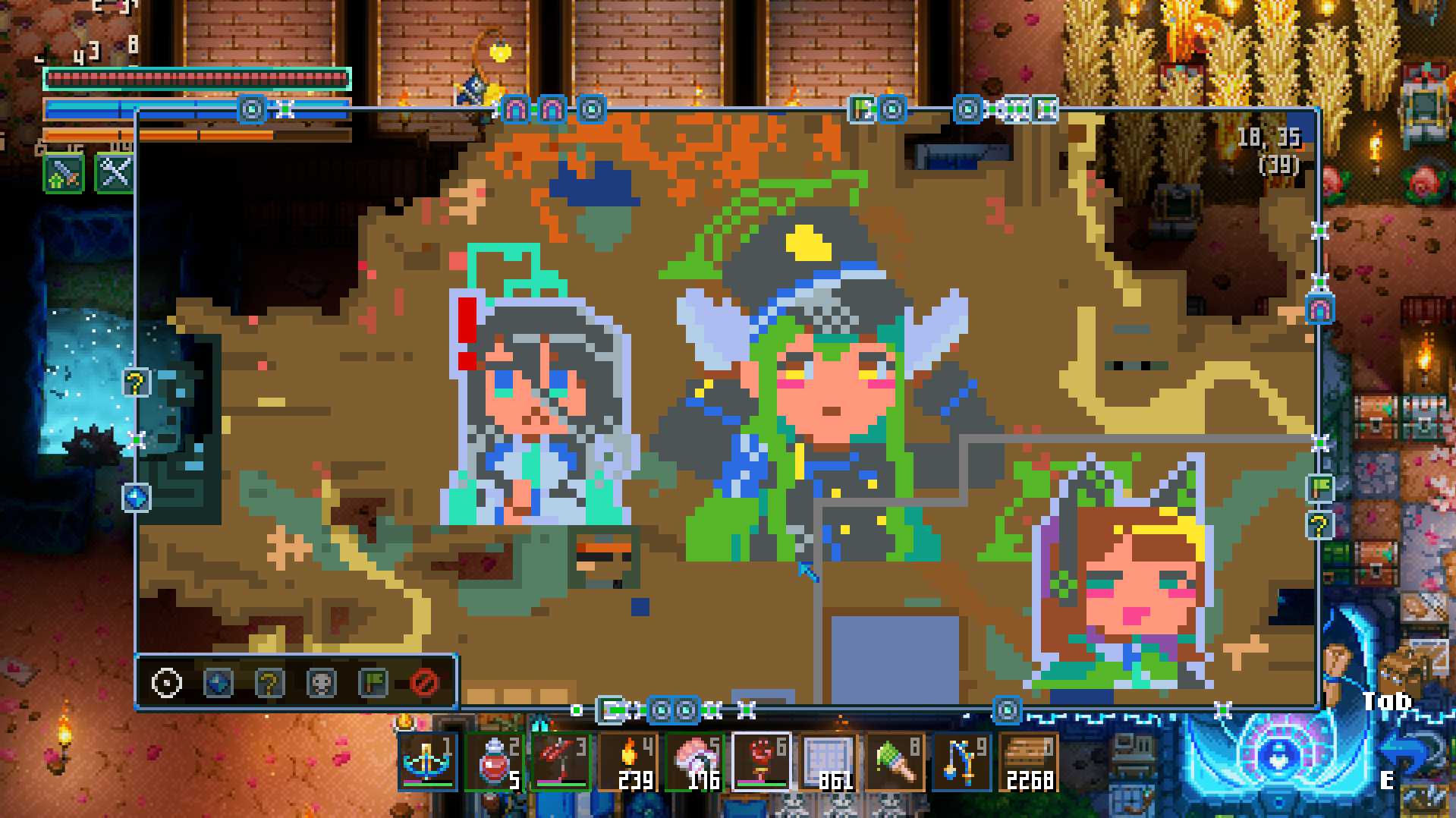The image size is (1456, 818).
Task: Select the green flag map marker
Action: coord(373,683)
